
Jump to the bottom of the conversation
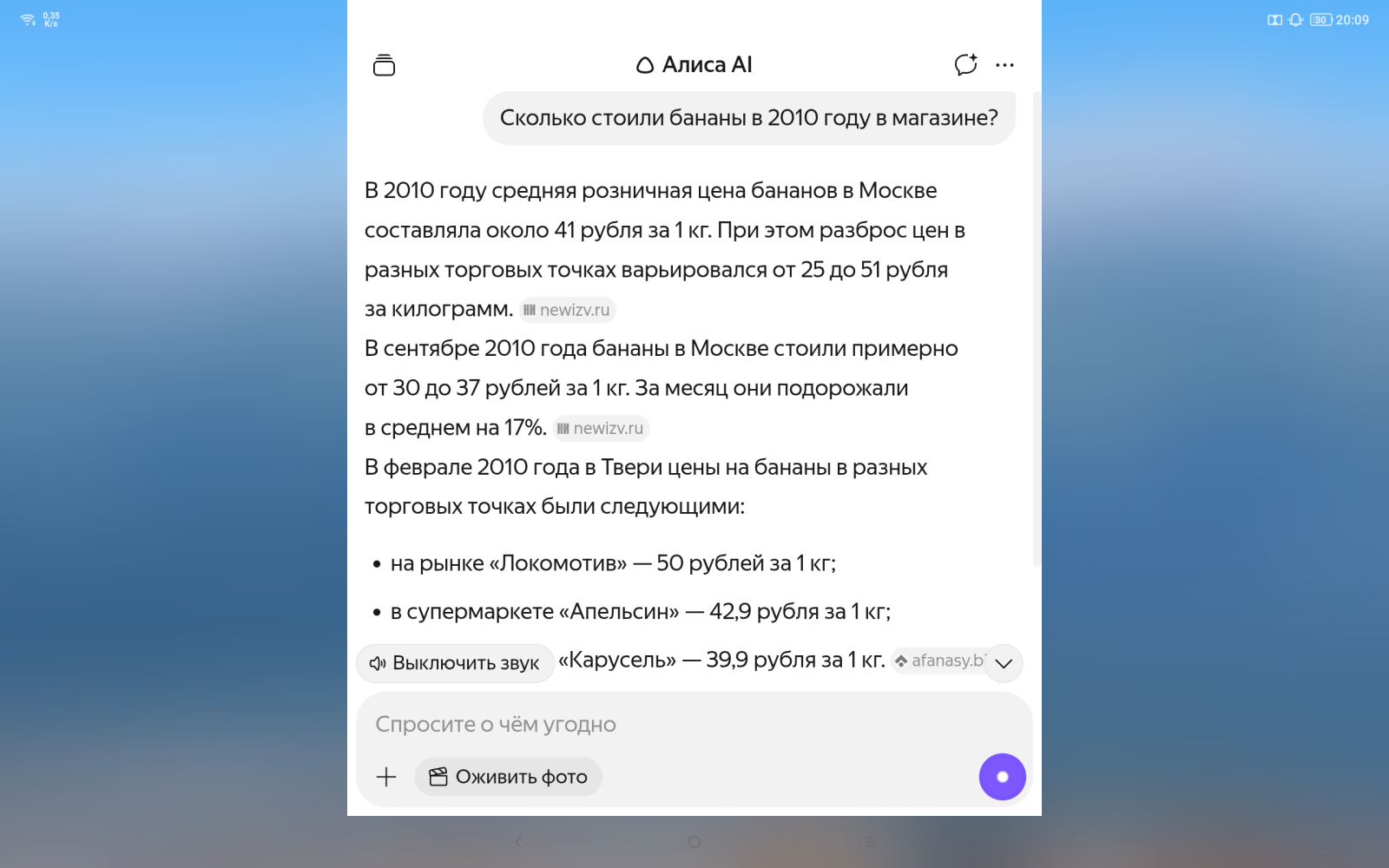pos(1004,663)
